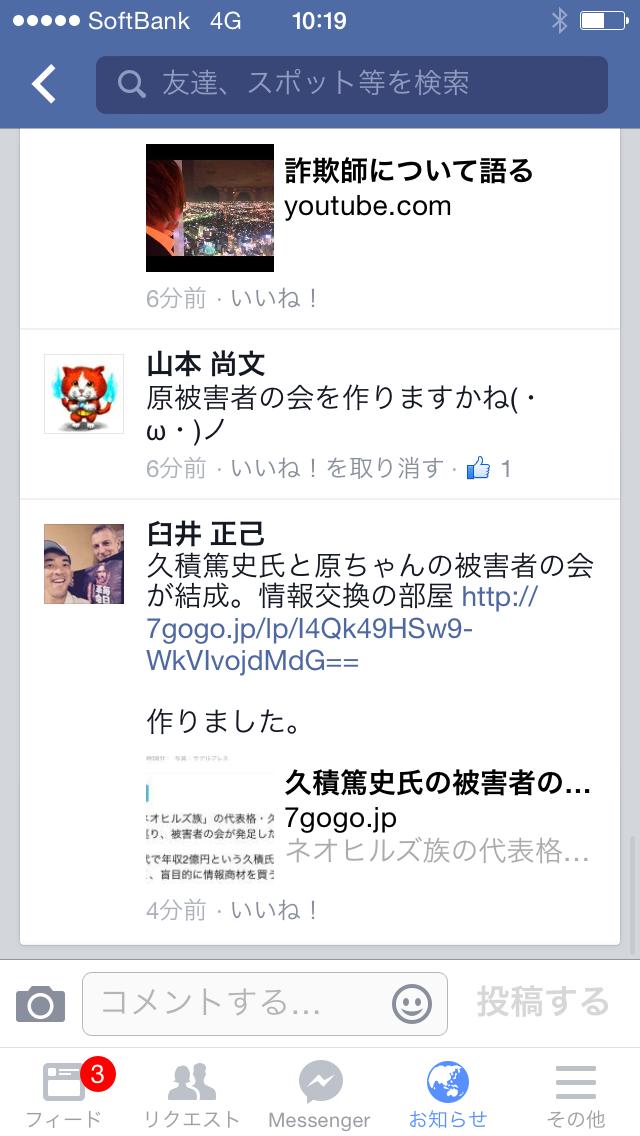Image resolution: width=640 pixels, height=1136 pixels.
Task: Switch to the リクエスト tab
Action: tap(192, 1094)
